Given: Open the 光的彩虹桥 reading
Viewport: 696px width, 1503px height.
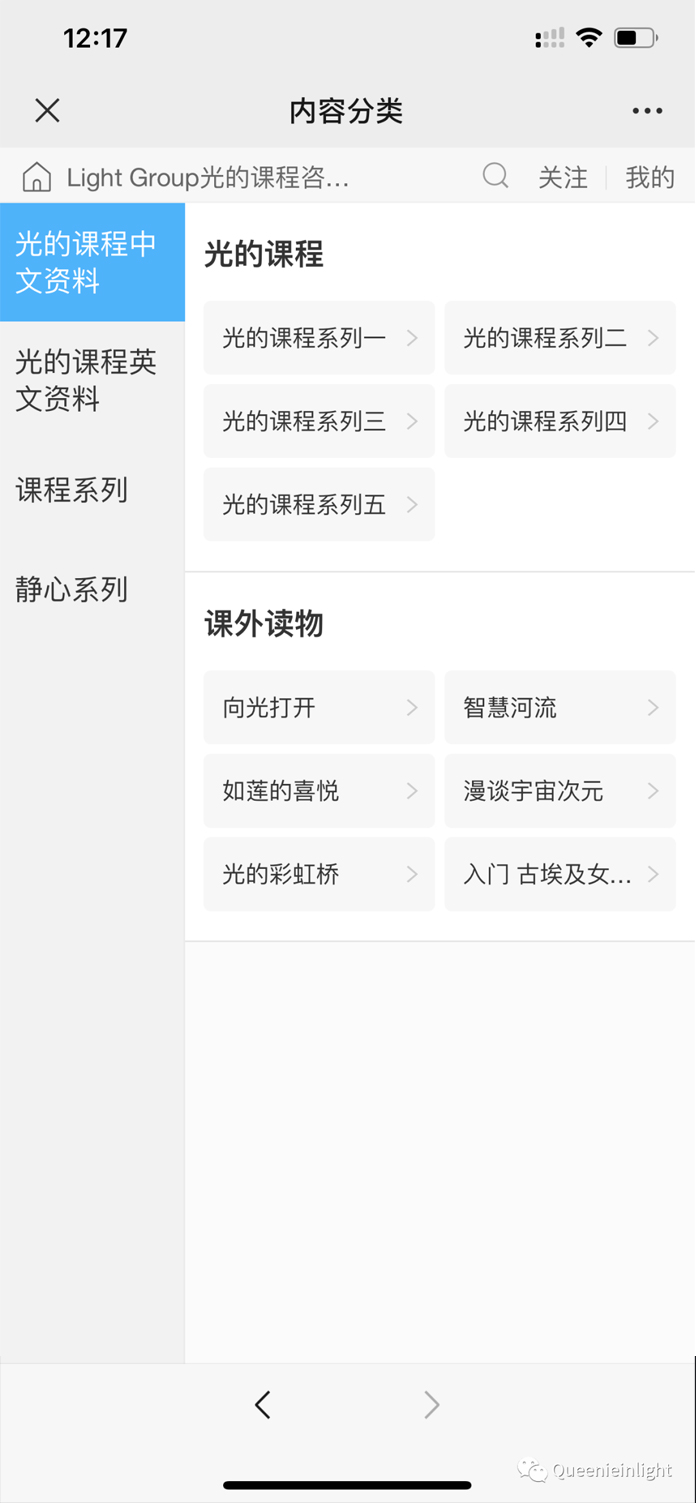Looking at the screenshot, I should coord(319,874).
